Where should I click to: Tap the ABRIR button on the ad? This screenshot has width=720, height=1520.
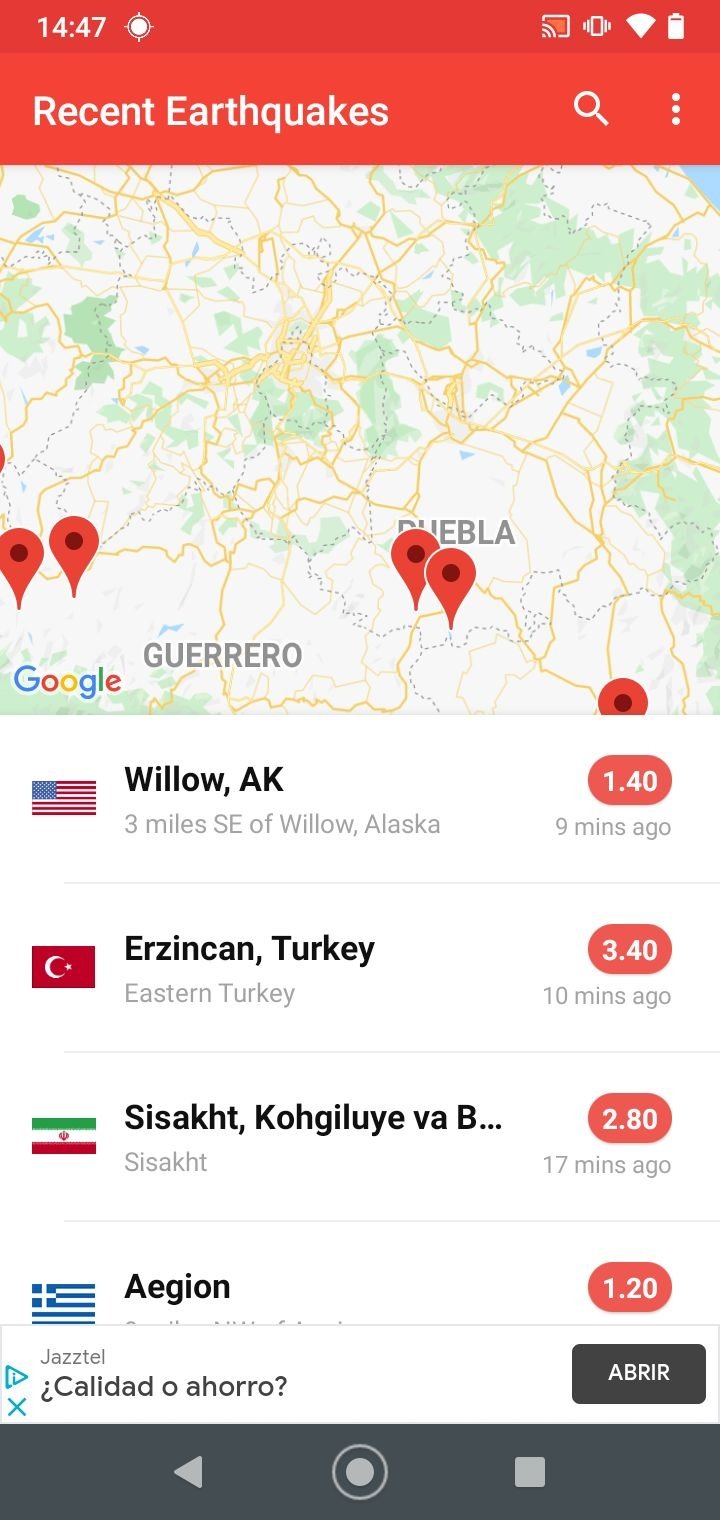click(x=638, y=1373)
